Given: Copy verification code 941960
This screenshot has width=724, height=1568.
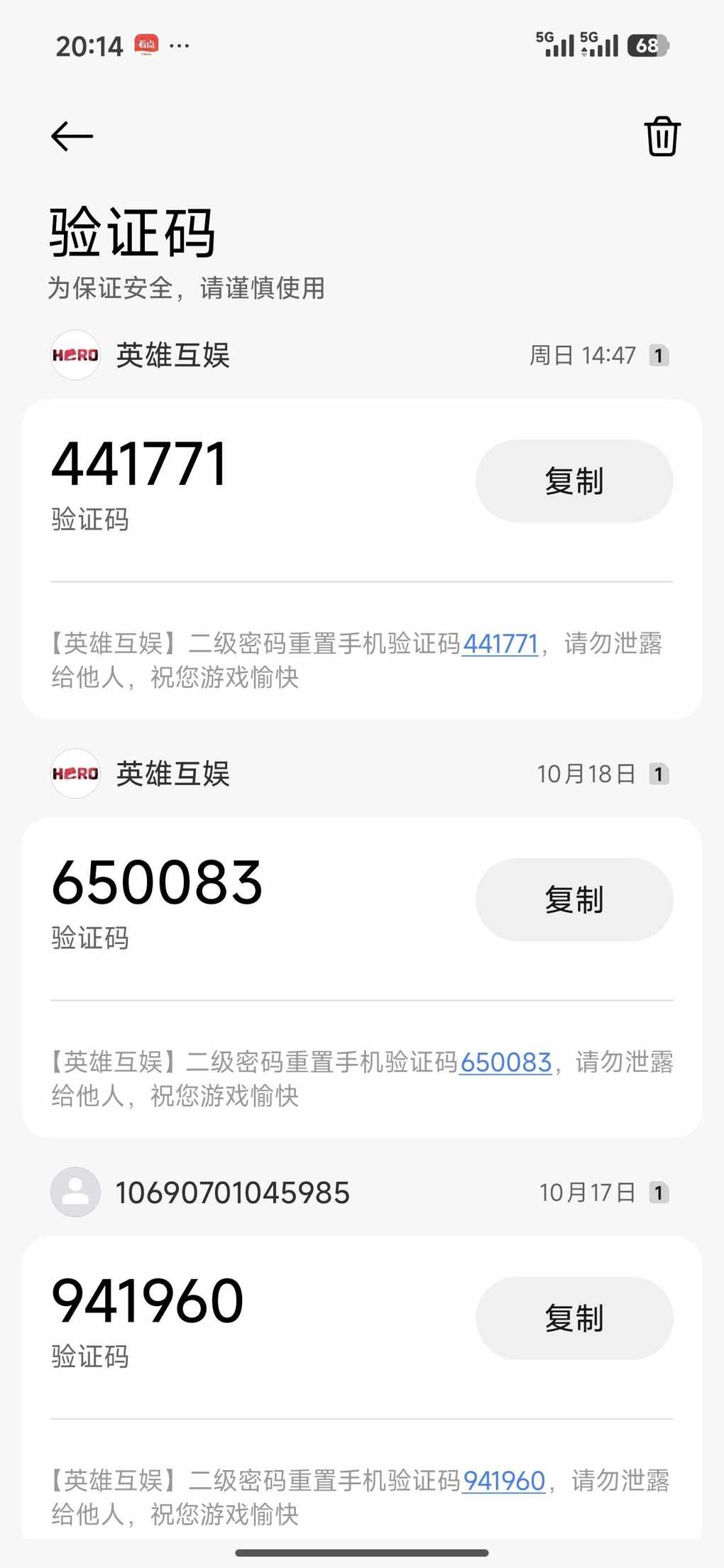Looking at the screenshot, I should pos(574,1318).
